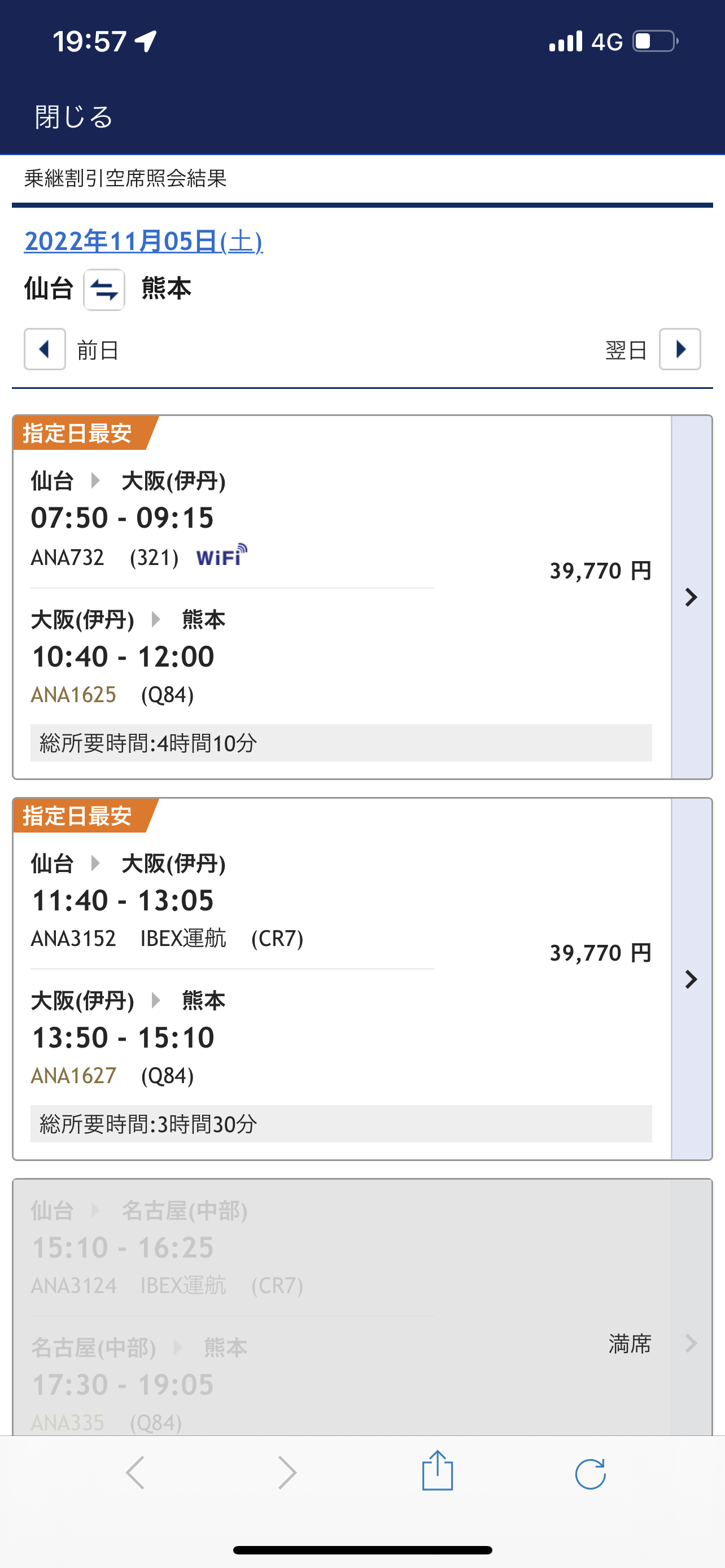Open the date link 2022年11月05日(土)

click(x=143, y=241)
